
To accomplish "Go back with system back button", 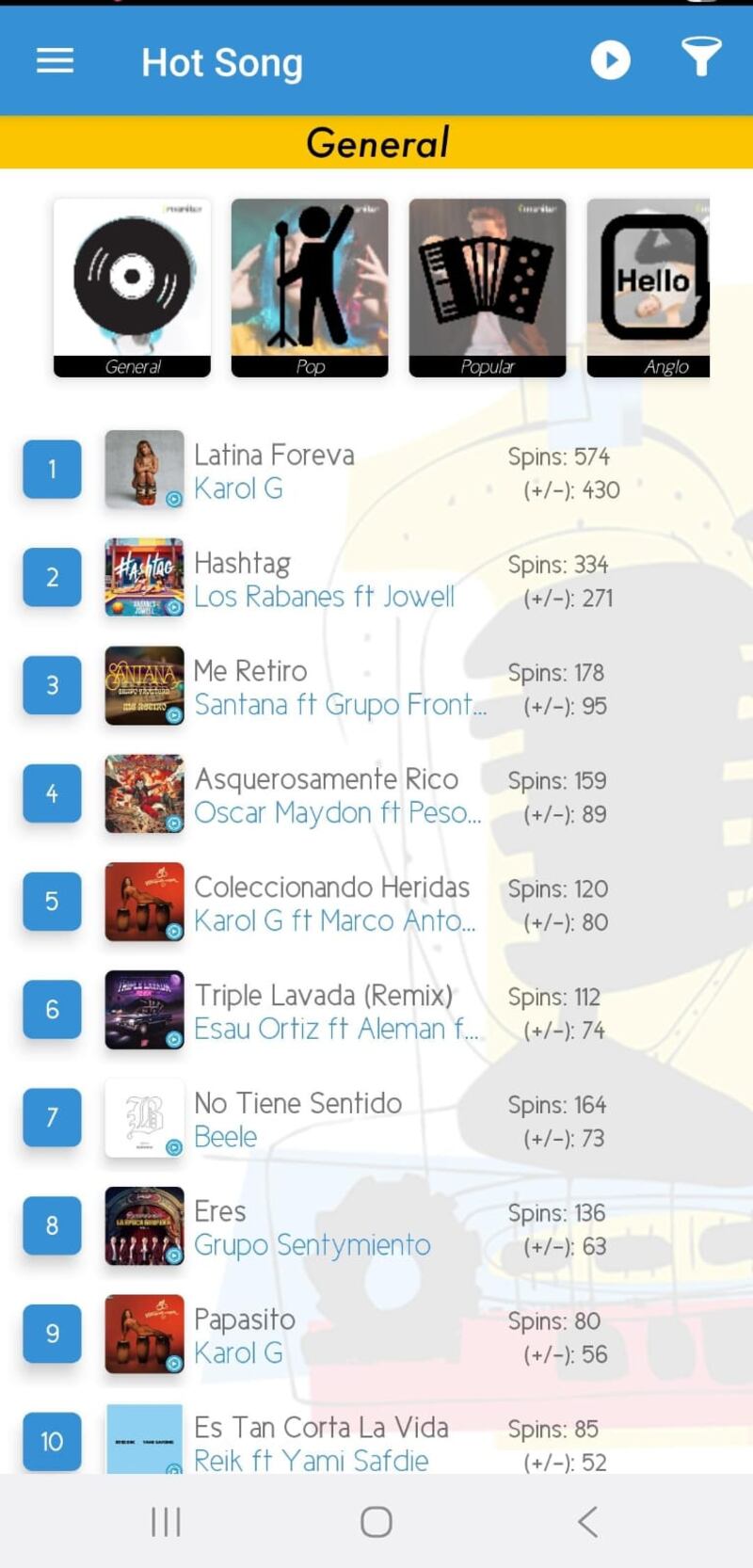I will 587,1522.
